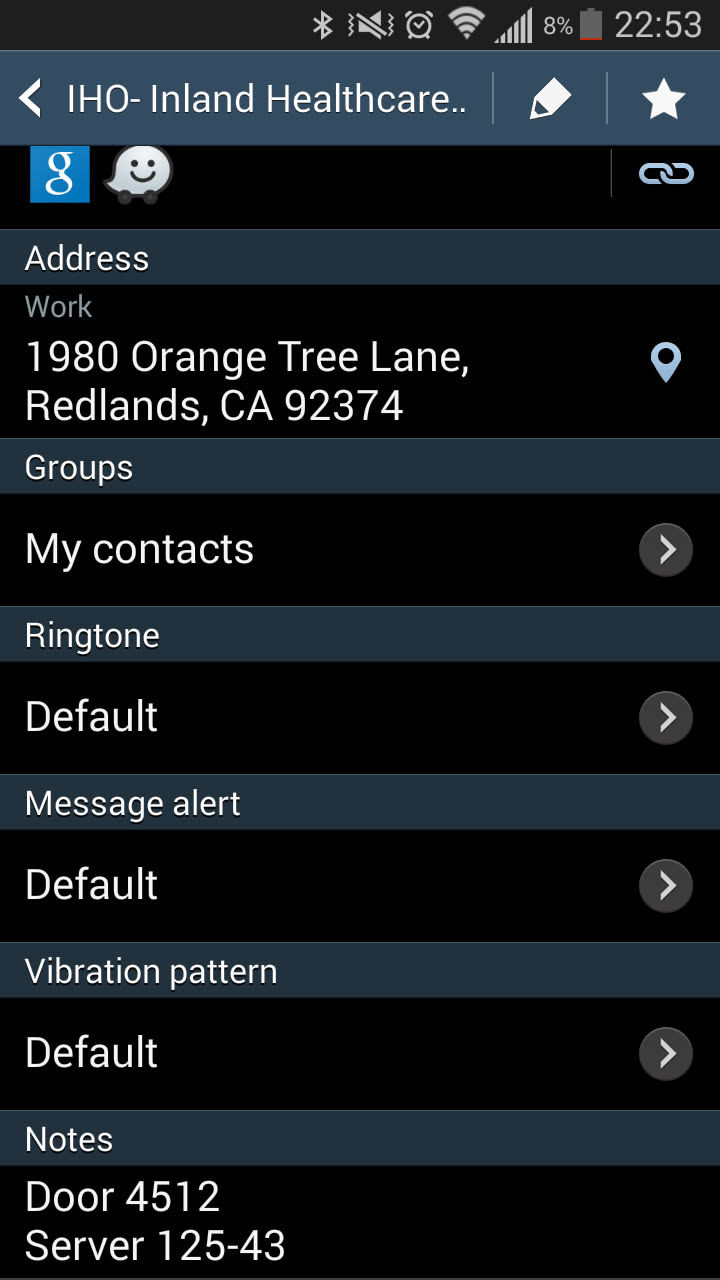Mark the contact as a favorite

pyautogui.click(x=663, y=99)
